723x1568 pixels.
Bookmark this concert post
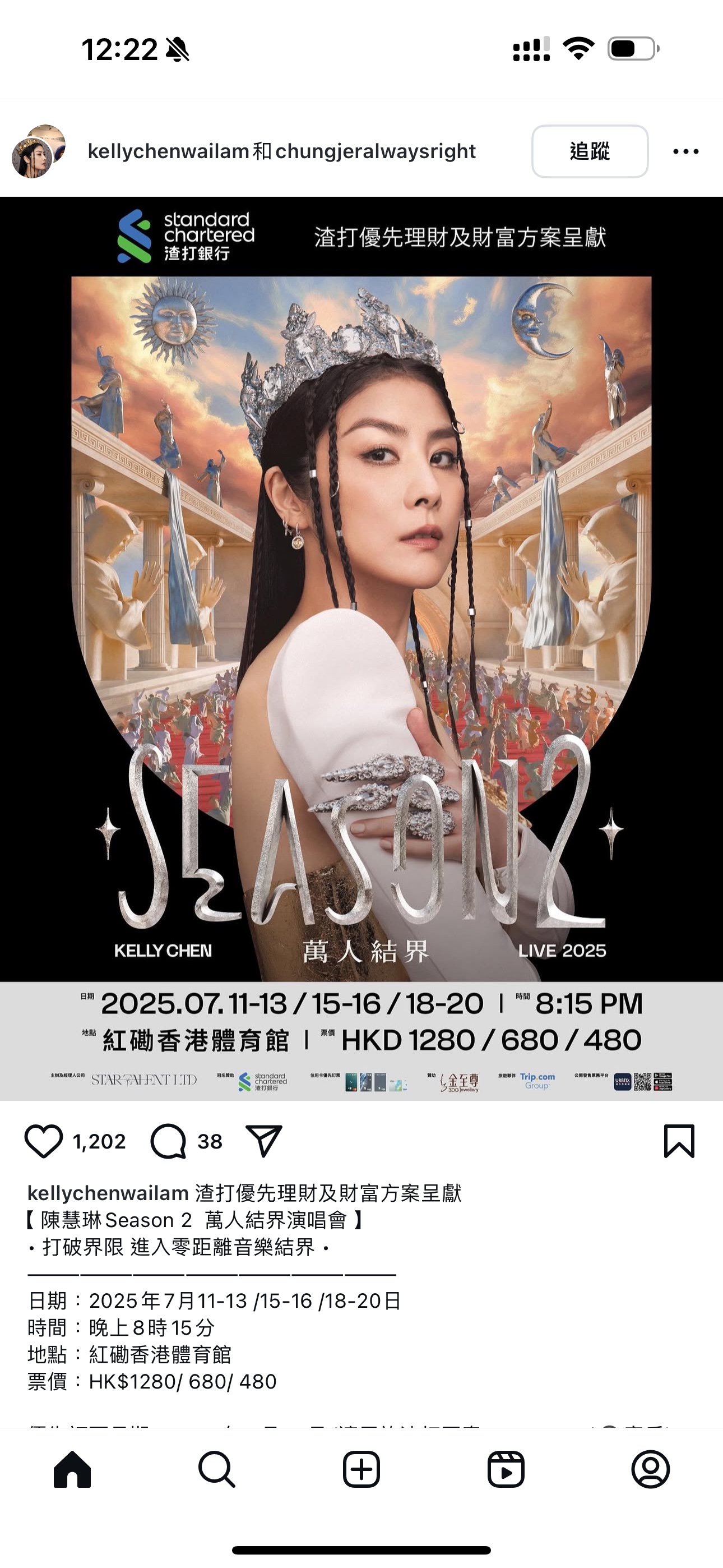679,1141
